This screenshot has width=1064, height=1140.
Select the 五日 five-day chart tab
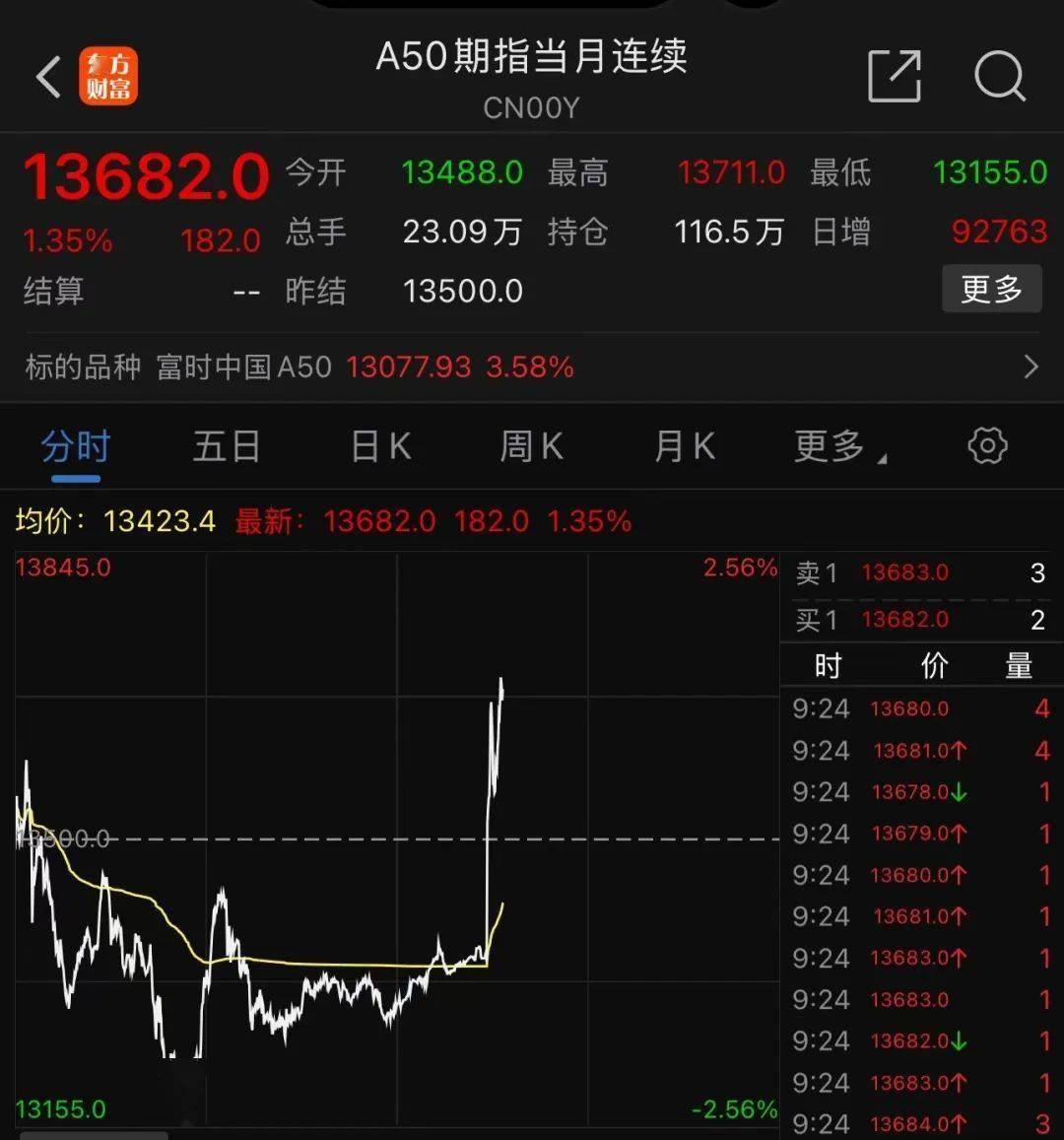pos(226,445)
